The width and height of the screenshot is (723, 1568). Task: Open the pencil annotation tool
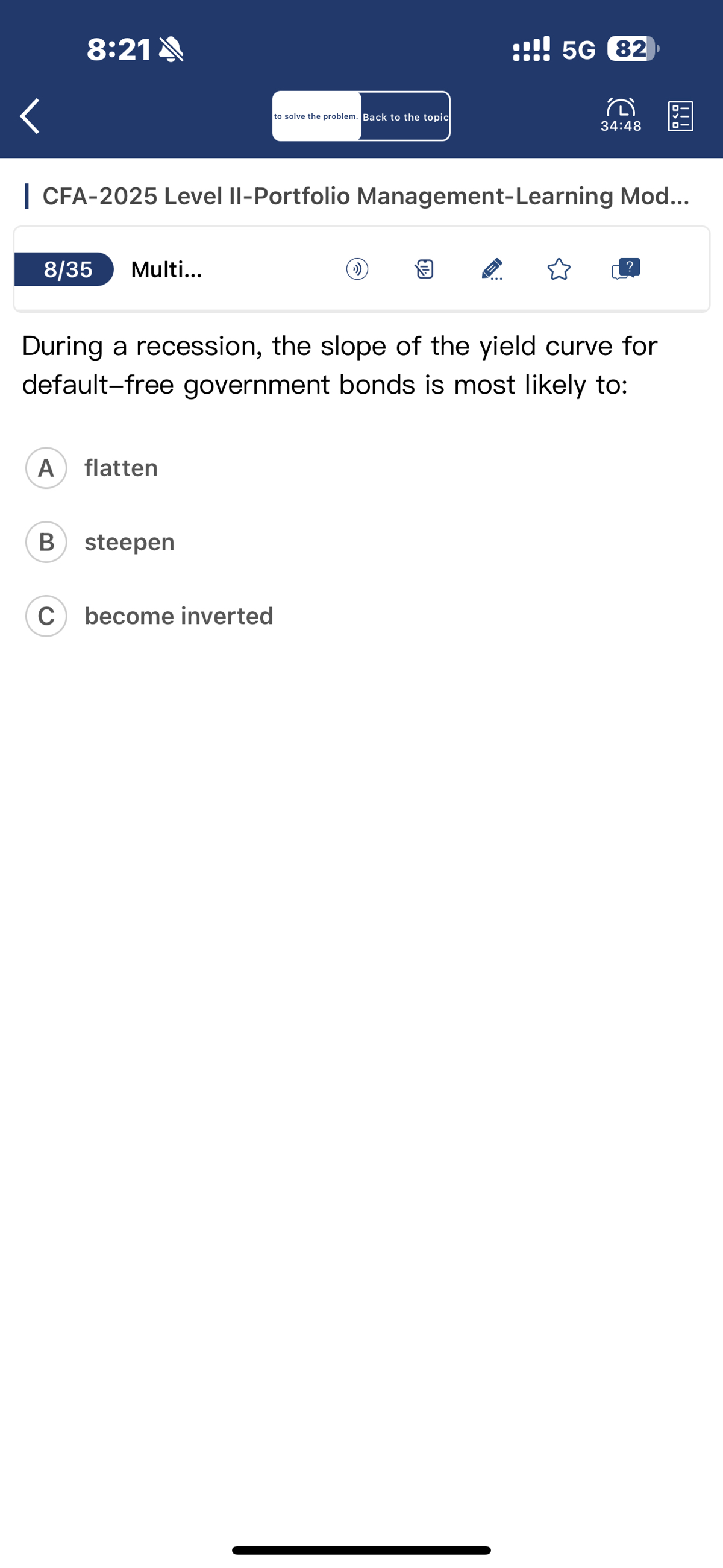coord(492,268)
